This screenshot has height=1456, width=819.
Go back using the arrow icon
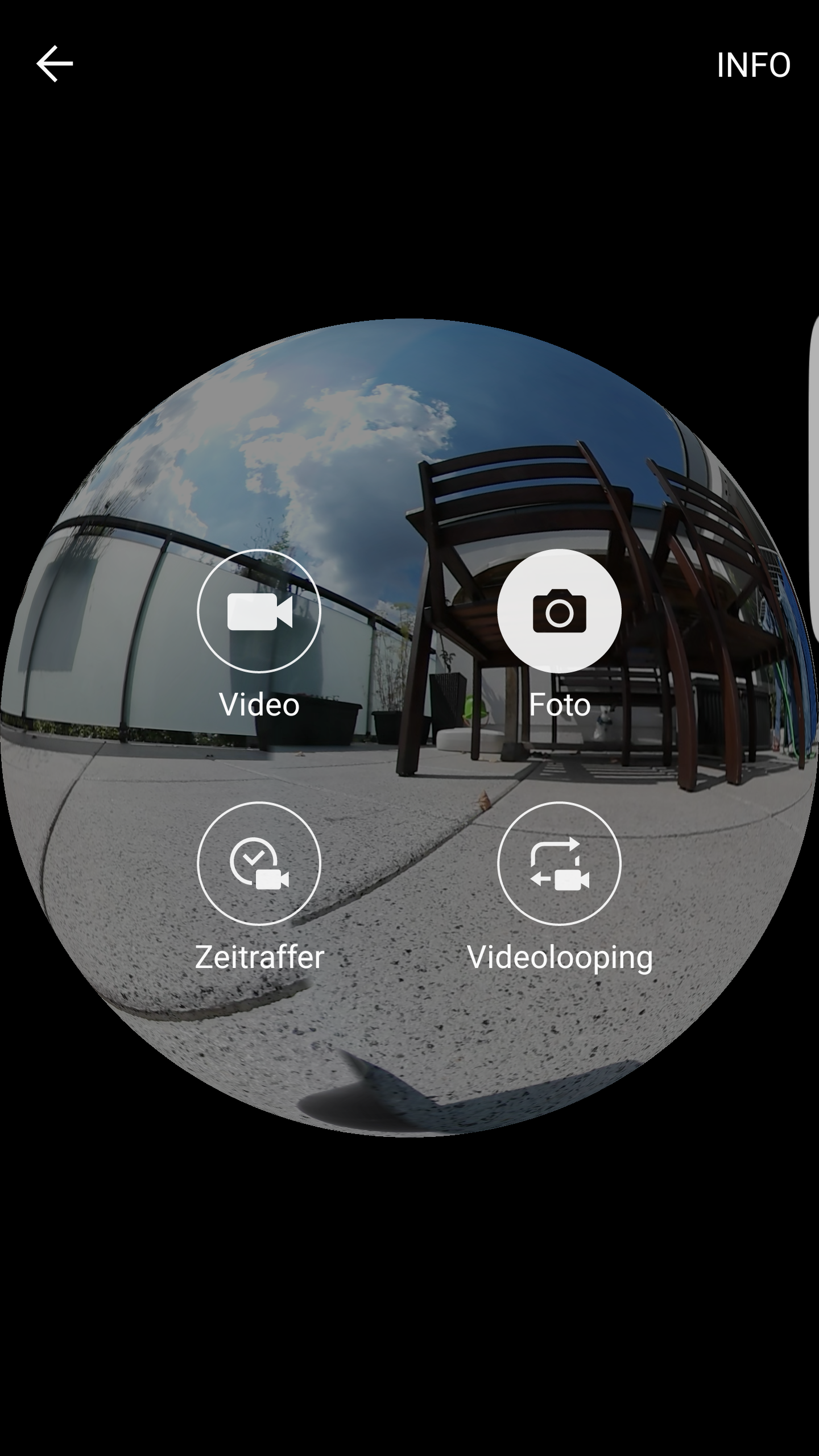click(55, 64)
